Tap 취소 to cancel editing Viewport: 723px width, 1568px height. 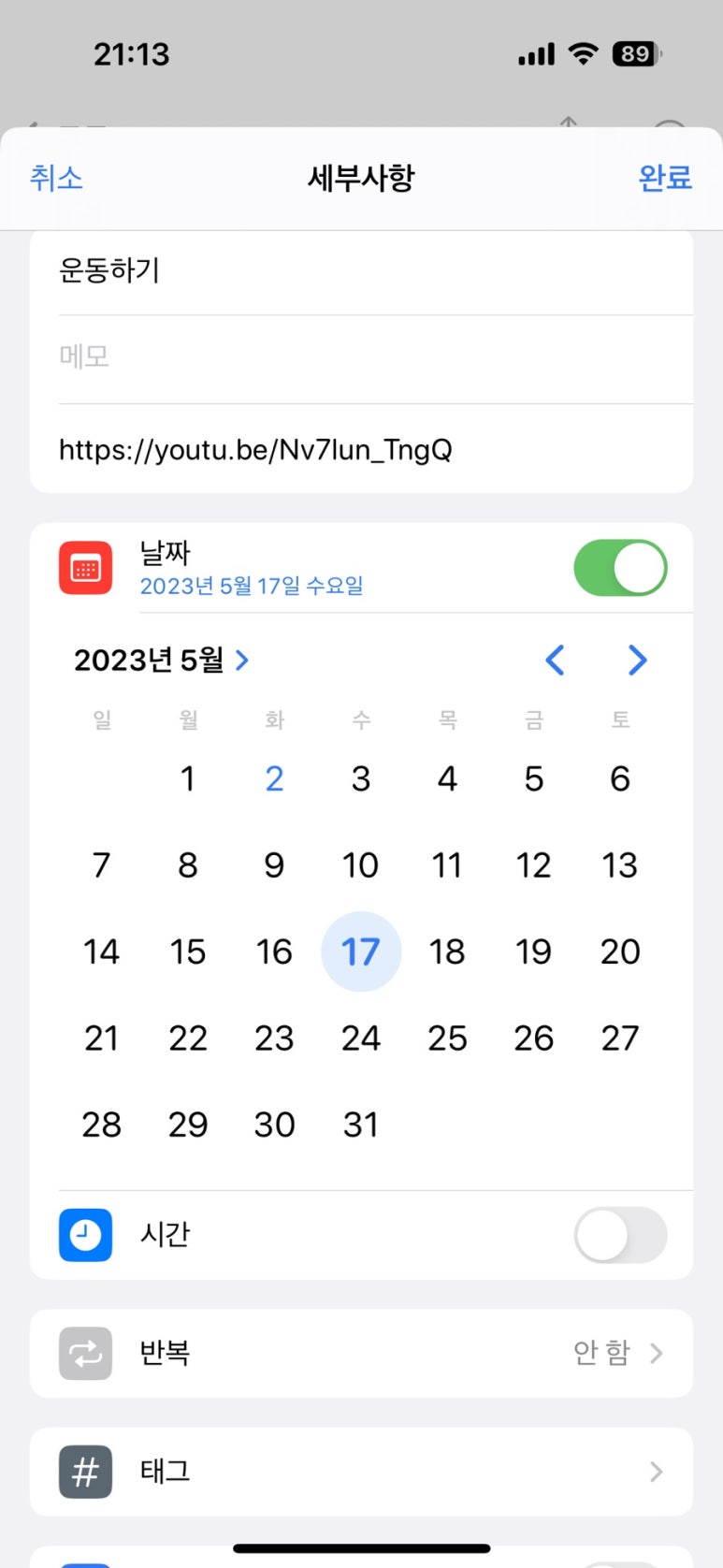point(56,178)
